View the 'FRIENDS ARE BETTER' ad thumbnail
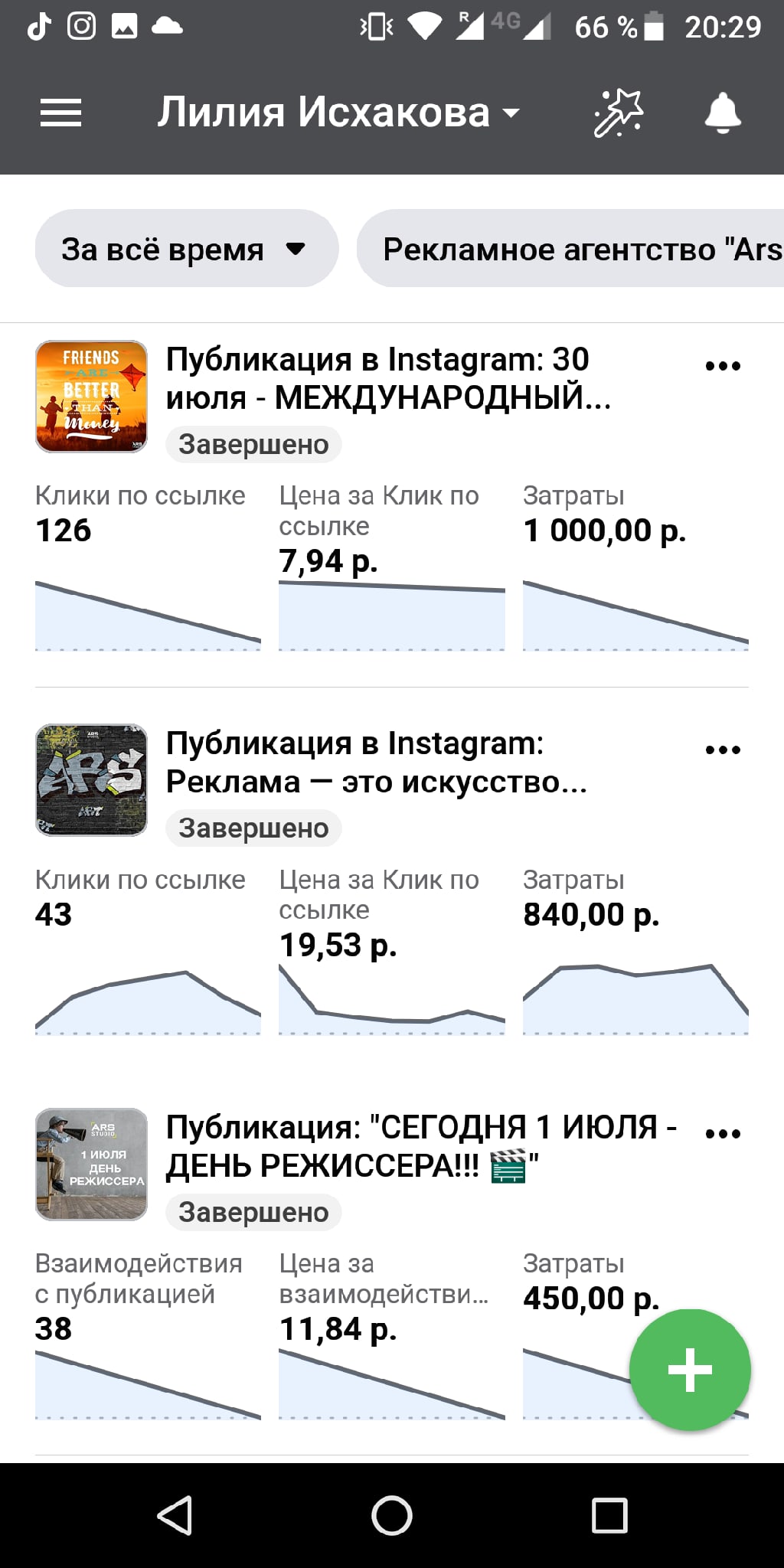Viewport: 784px width, 1568px height. pos(91,397)
